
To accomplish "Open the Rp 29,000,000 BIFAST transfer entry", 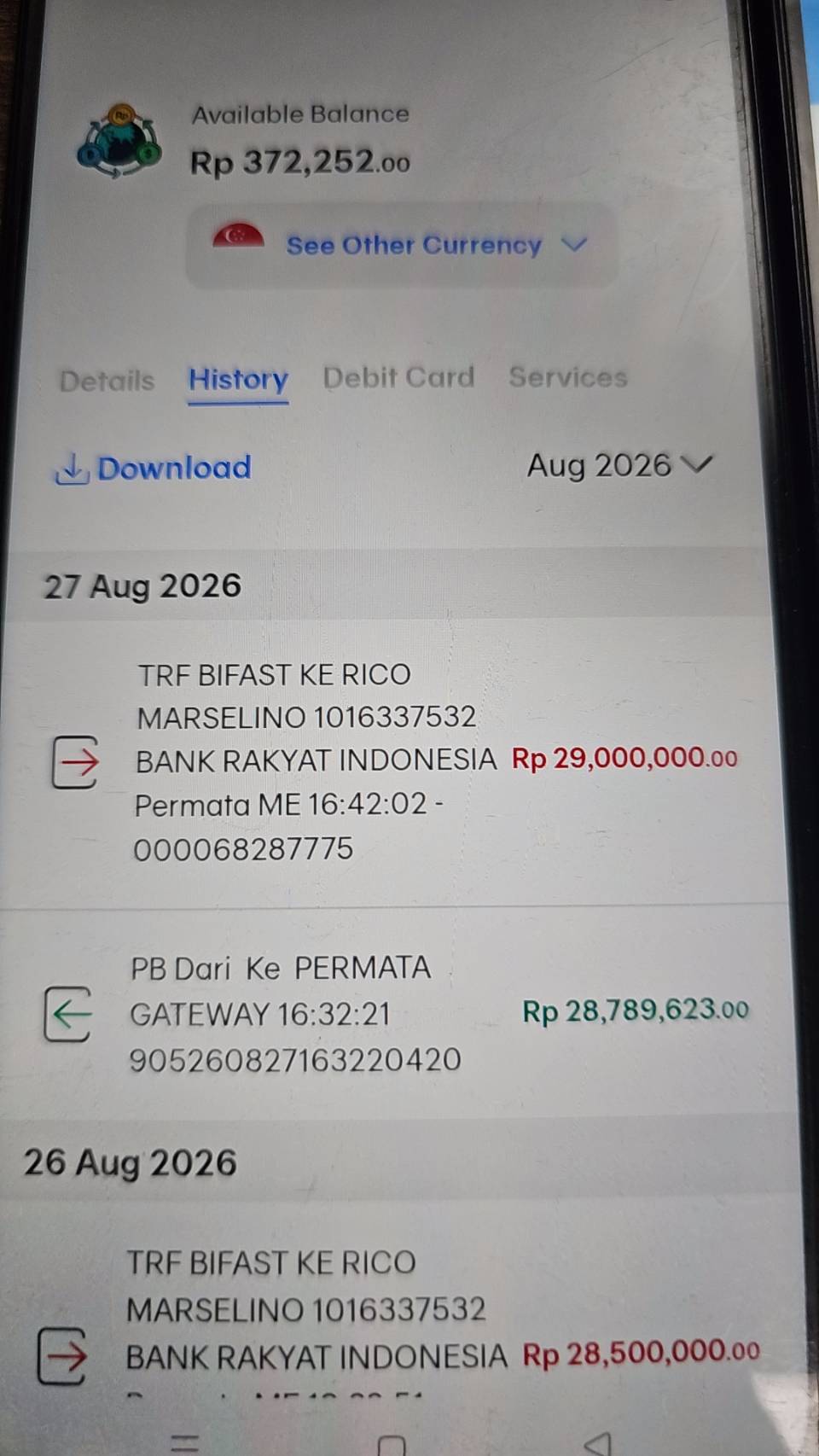I will pos(394,762).
